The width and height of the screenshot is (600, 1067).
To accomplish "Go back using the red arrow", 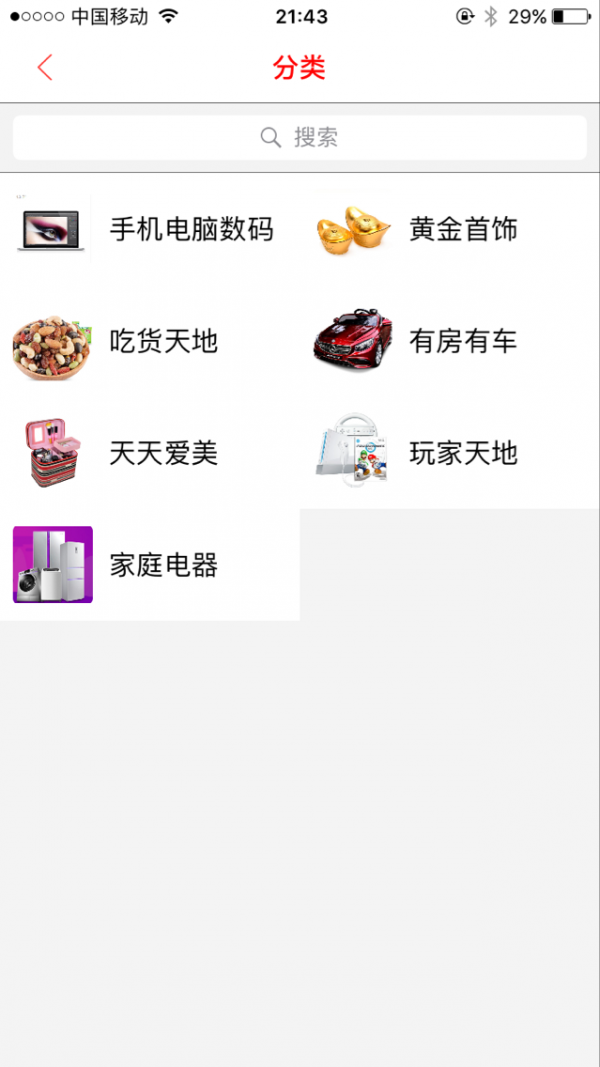I will click(x=44, y=68).
